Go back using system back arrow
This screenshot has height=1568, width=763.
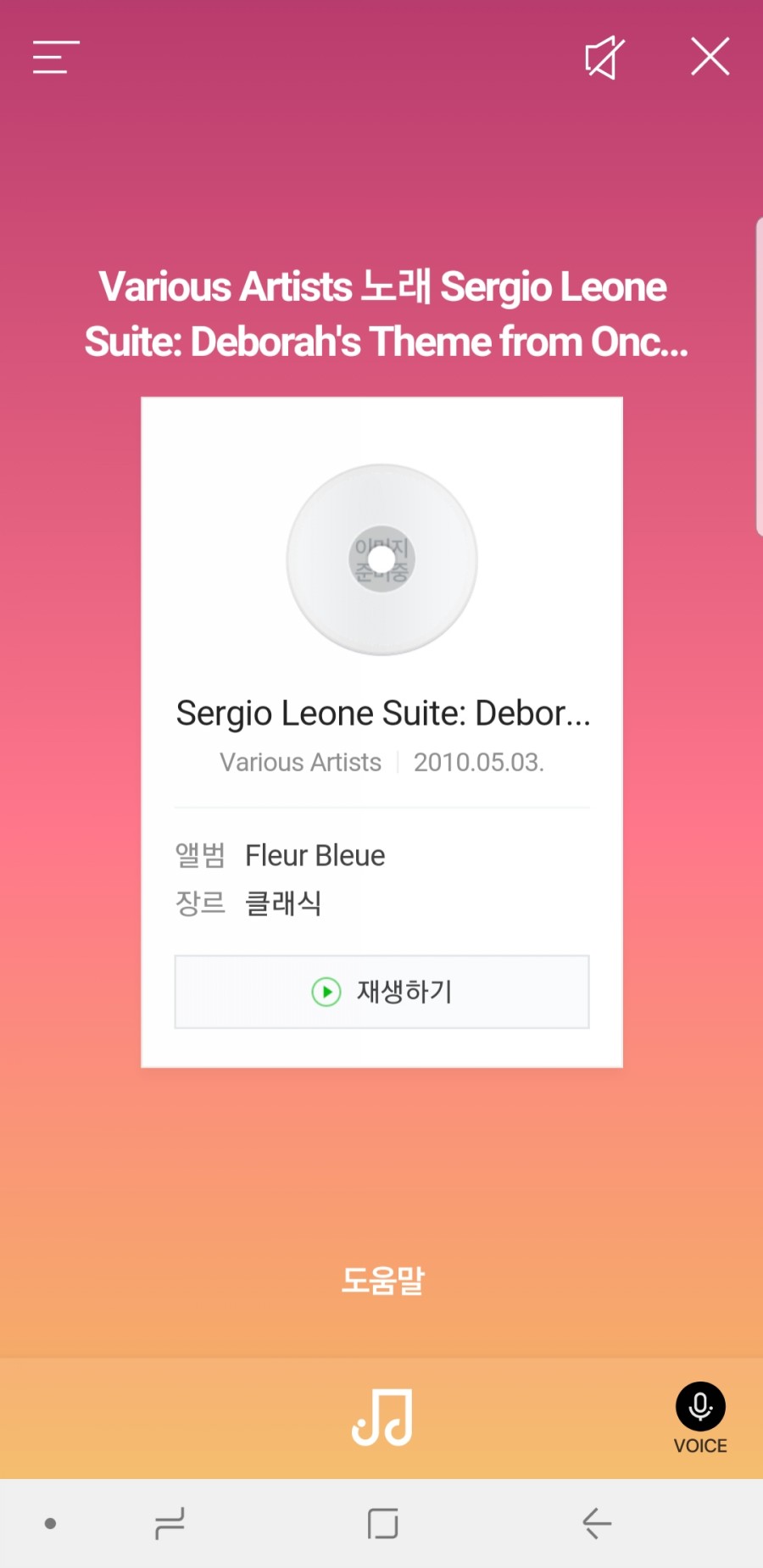point(597,1523)
